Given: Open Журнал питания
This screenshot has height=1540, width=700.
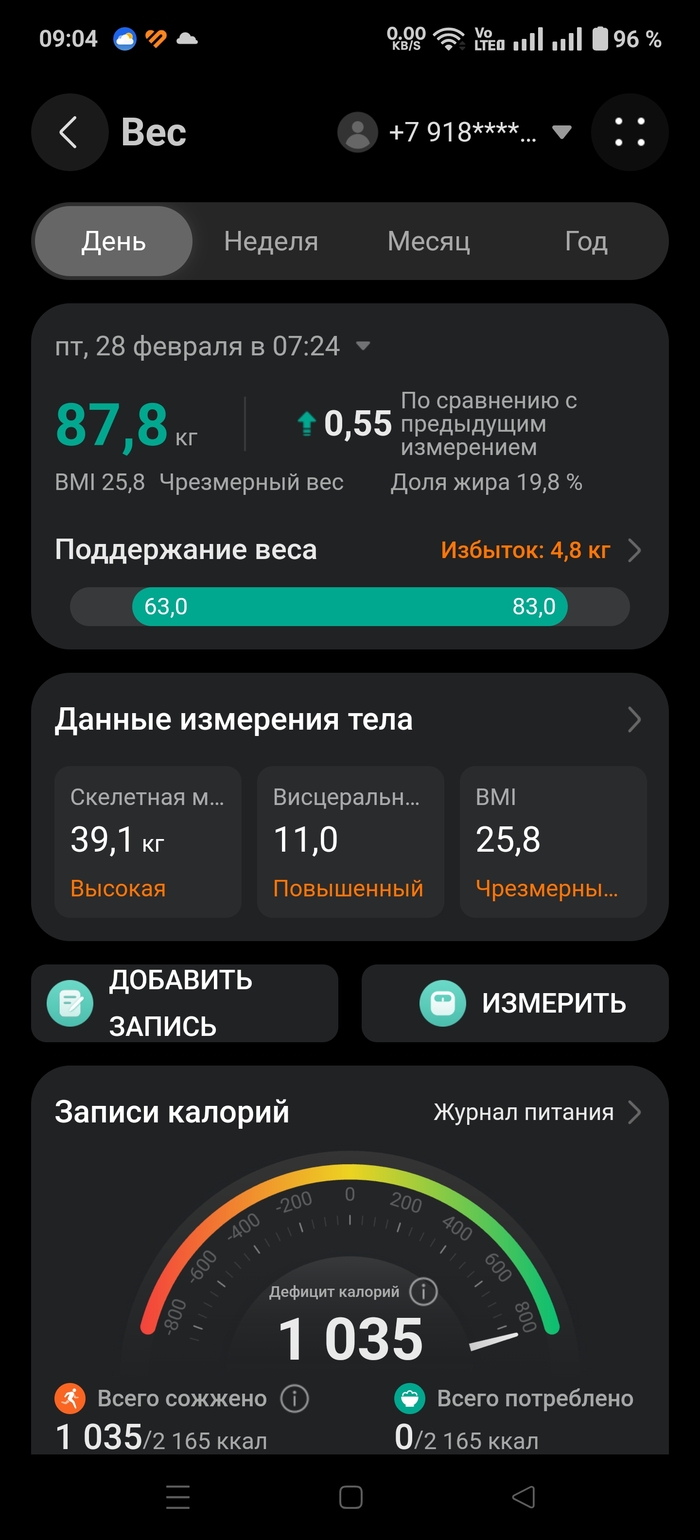Looking at the screenshot, I should (537, 1112).
